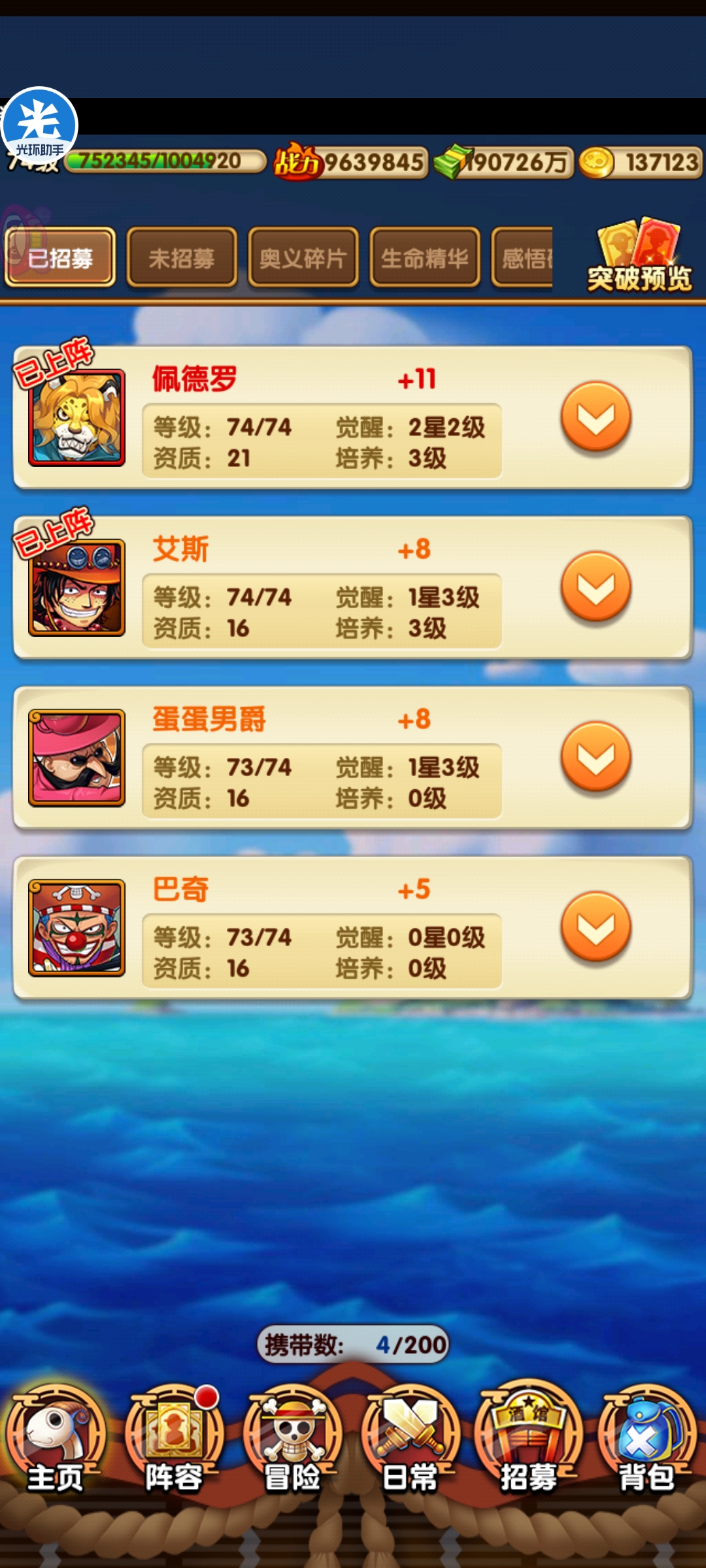Tap 巴奇's clown portrait
Viewport: 706px width, 1568px height.
click(76, 928)
